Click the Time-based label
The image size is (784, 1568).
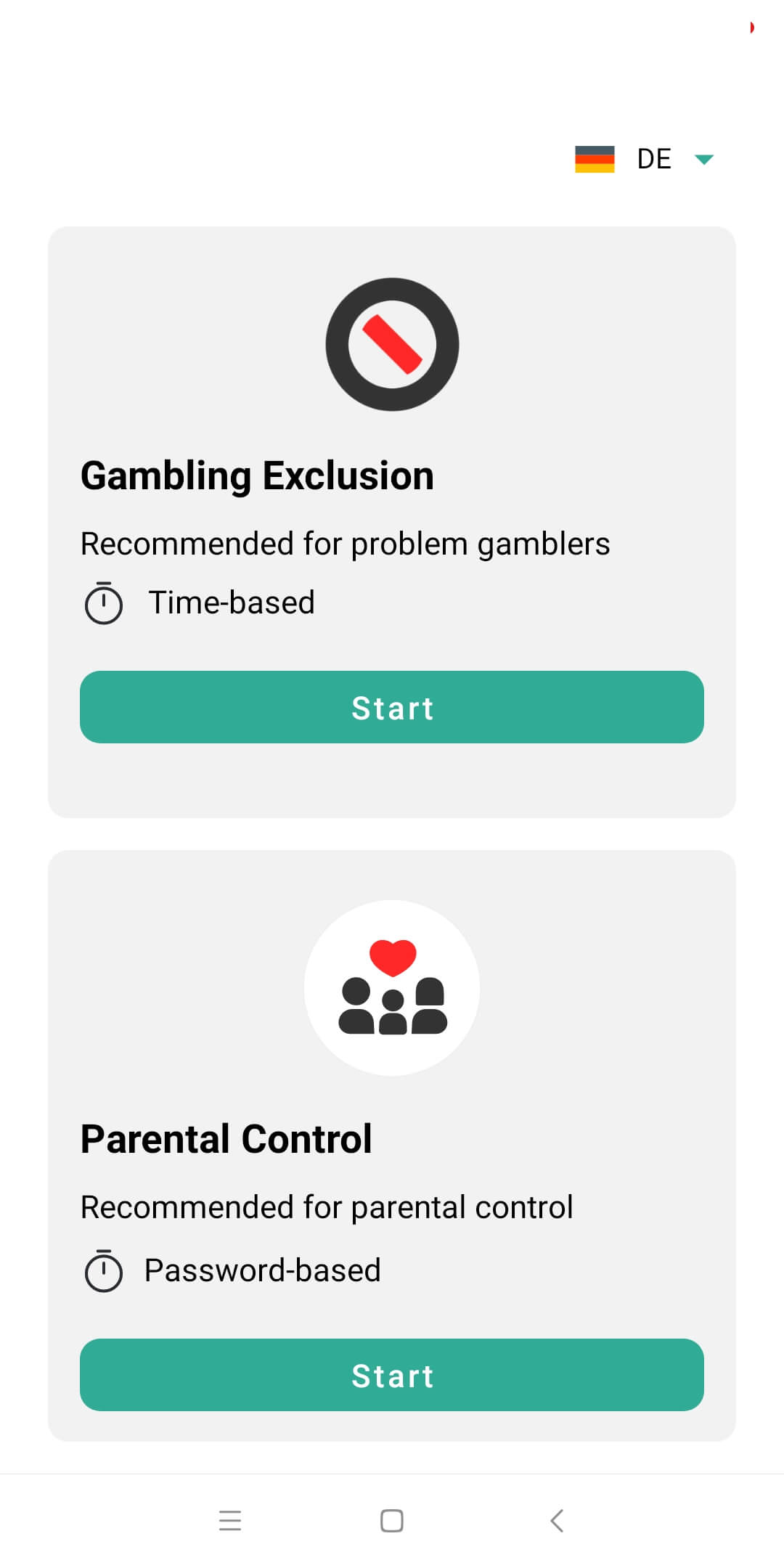pyautogui.click(x=232, y=603)
